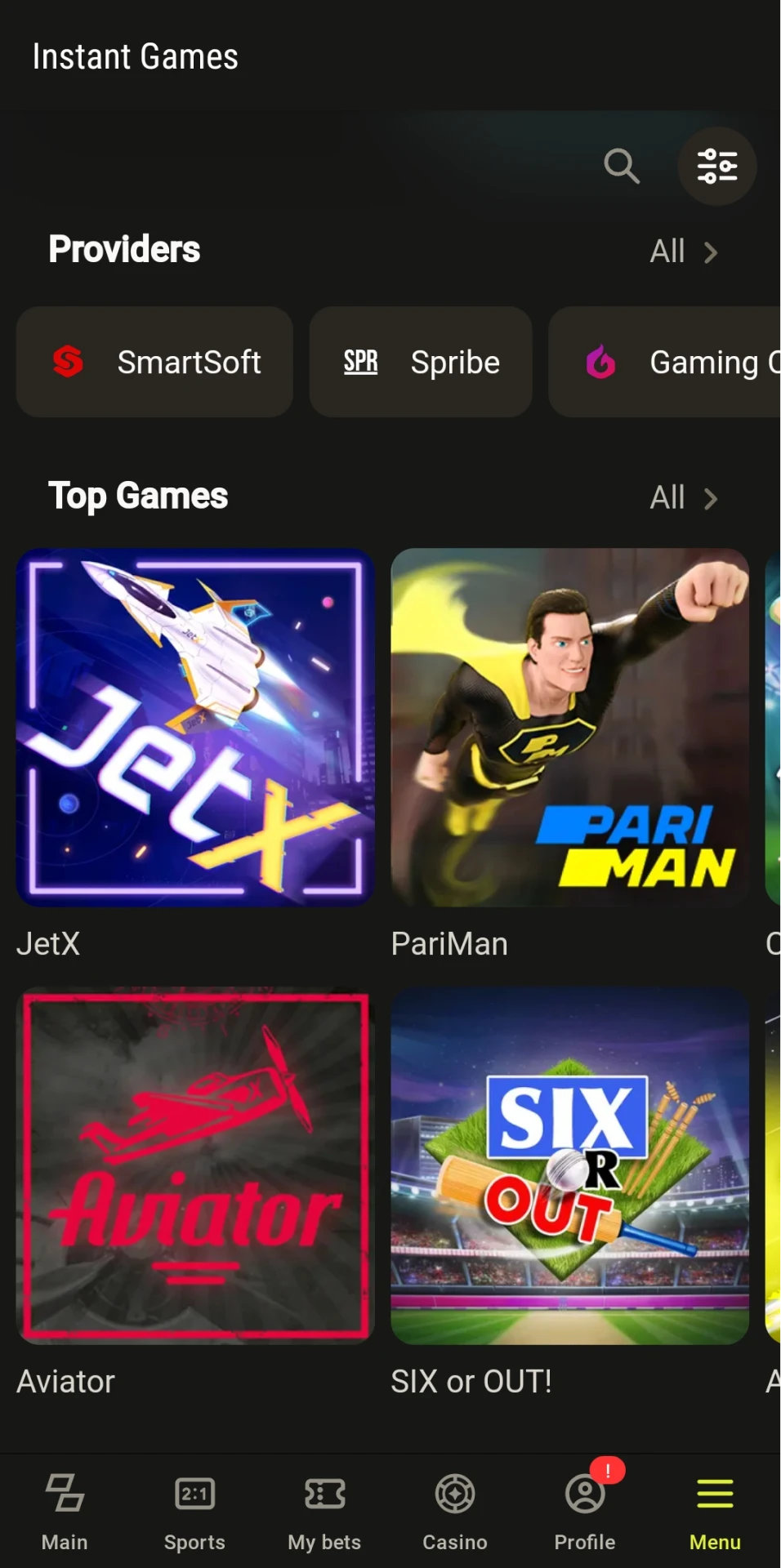This screenshot has height=1568, width=781.
Task: Open the search icon
Action: click(622, 167)
